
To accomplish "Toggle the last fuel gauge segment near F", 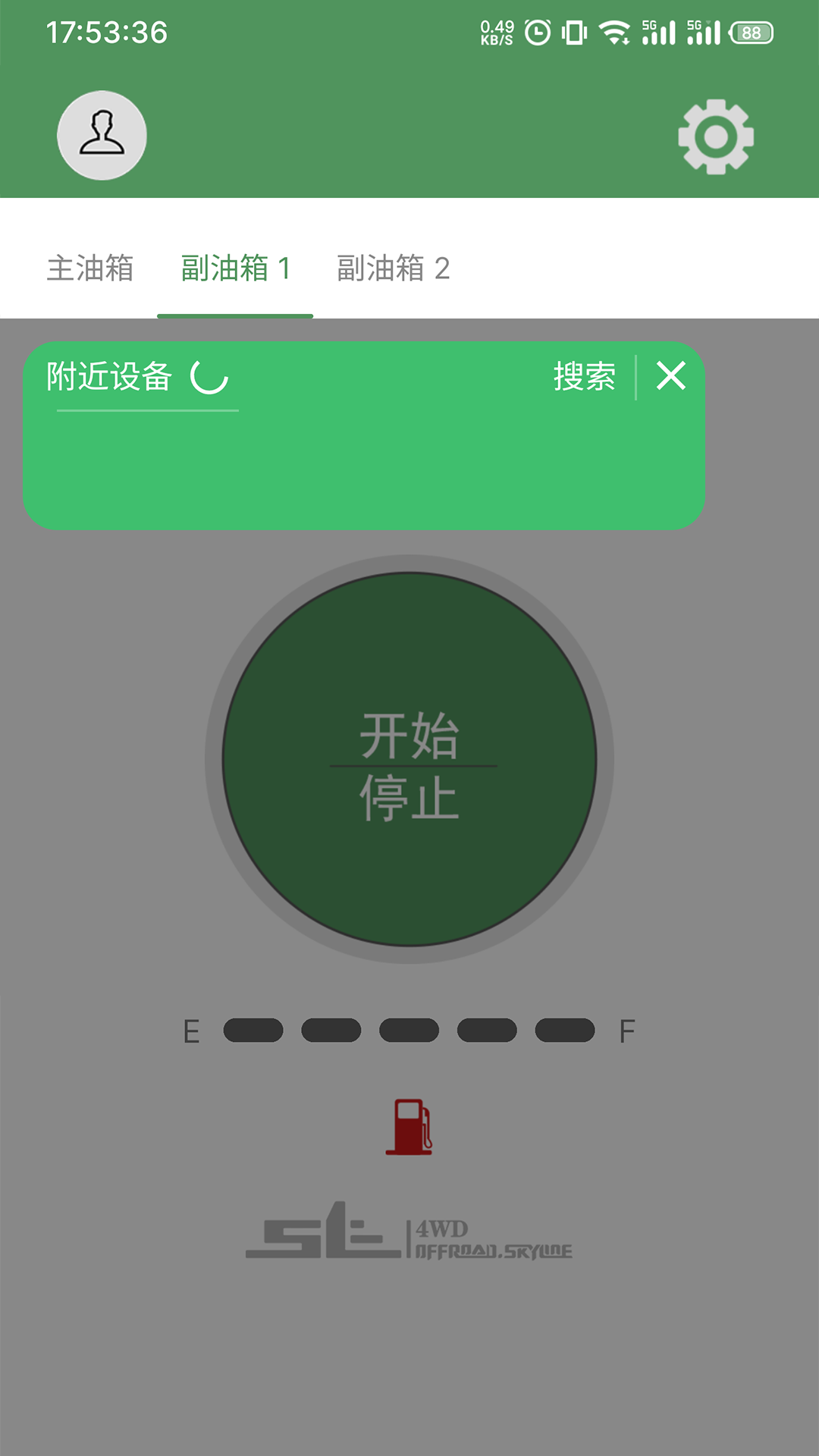I will pyautogui.click(x=565, y=1030).
